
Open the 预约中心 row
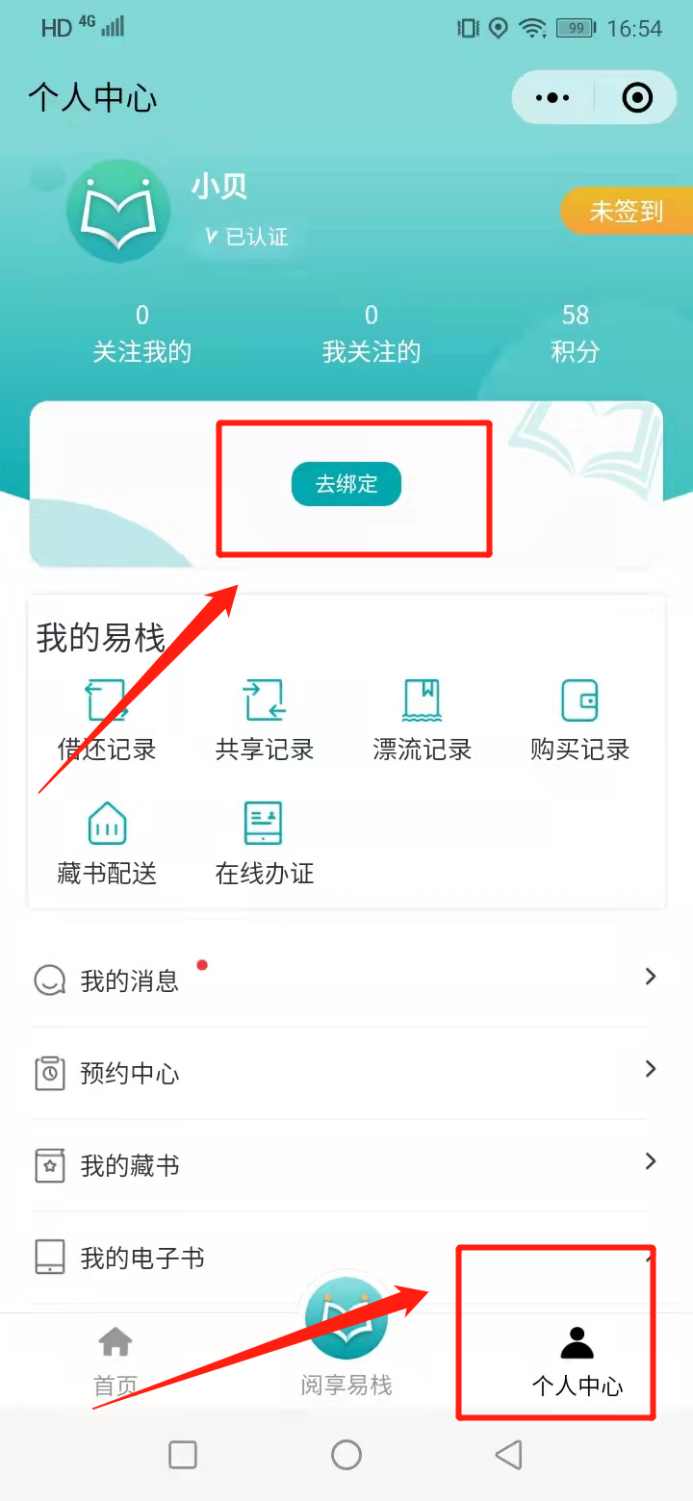(340, 1073)
